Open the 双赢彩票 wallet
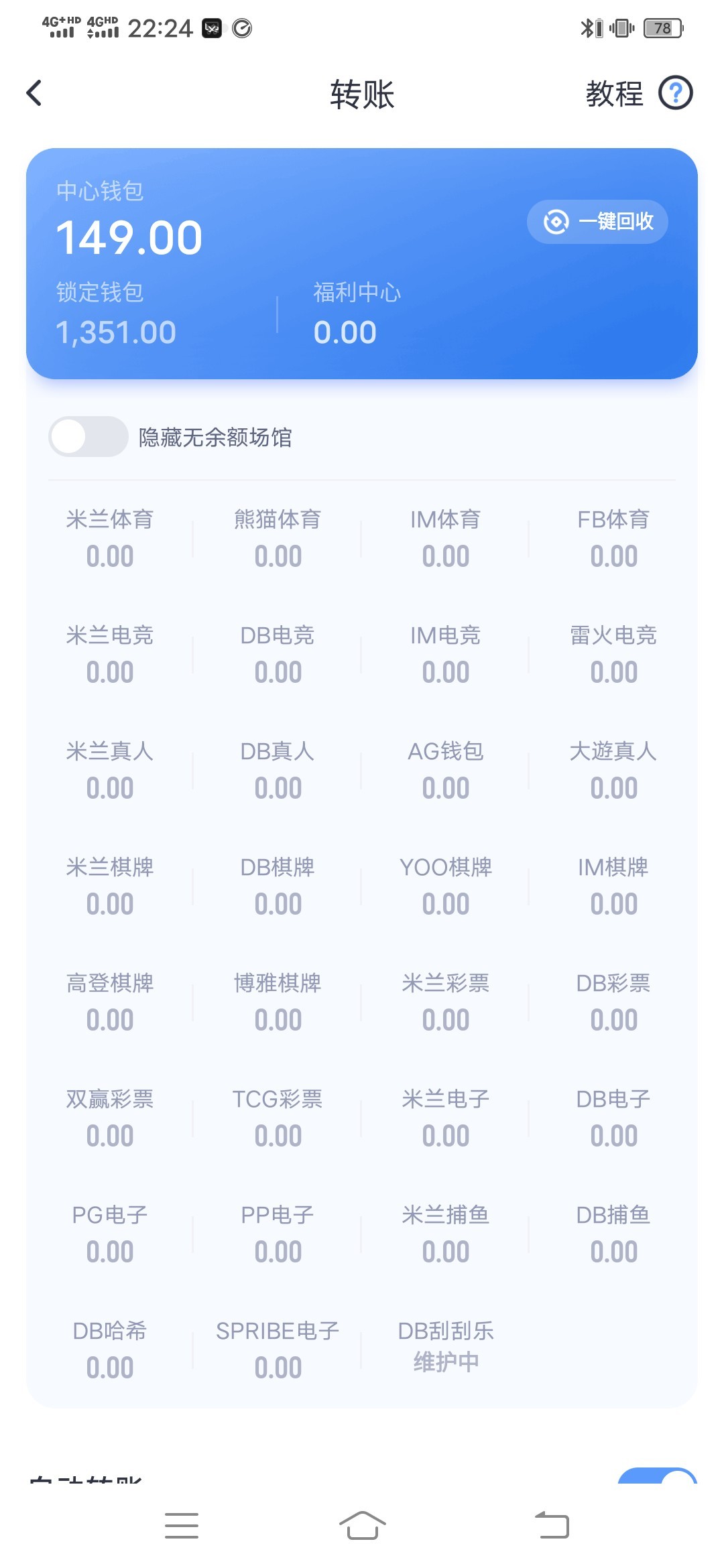 point(110,1118)
